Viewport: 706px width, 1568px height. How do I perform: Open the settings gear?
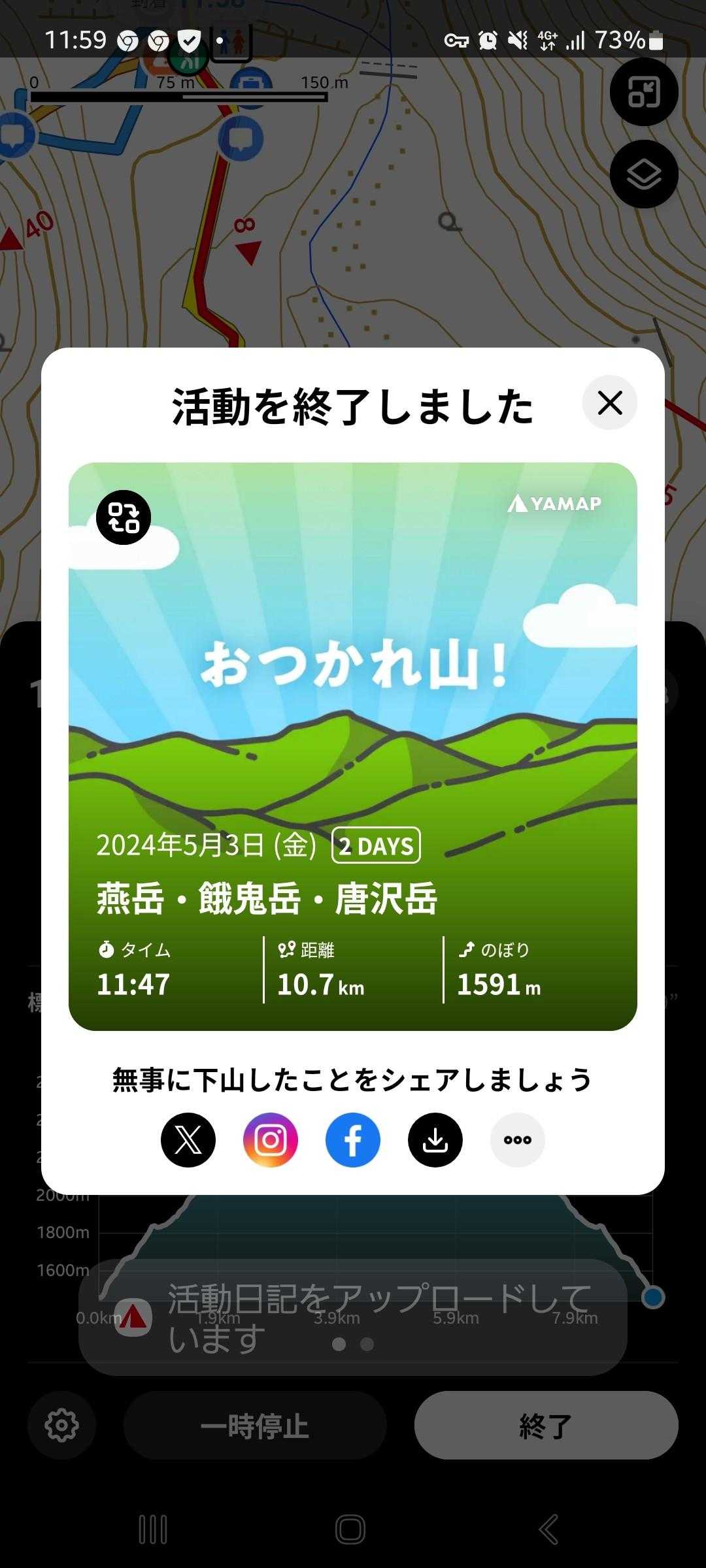[62, 1425]
